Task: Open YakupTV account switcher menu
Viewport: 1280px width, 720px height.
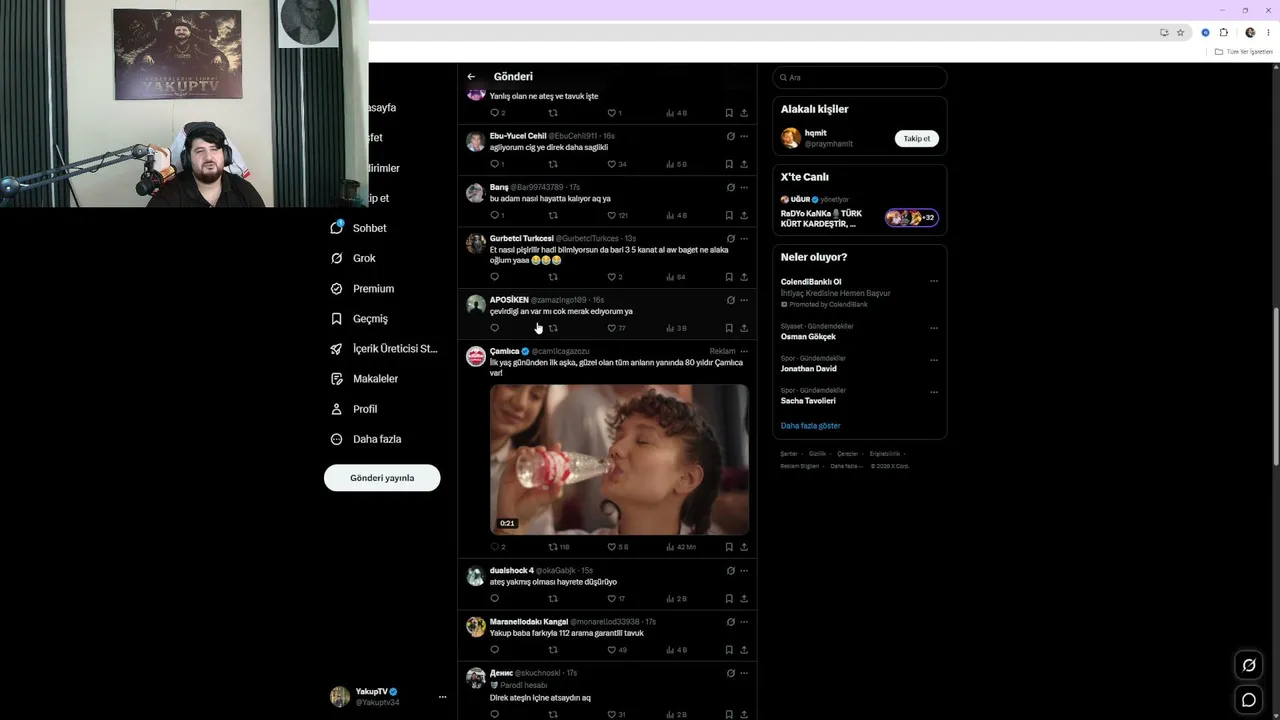Action: click(442, 697)
